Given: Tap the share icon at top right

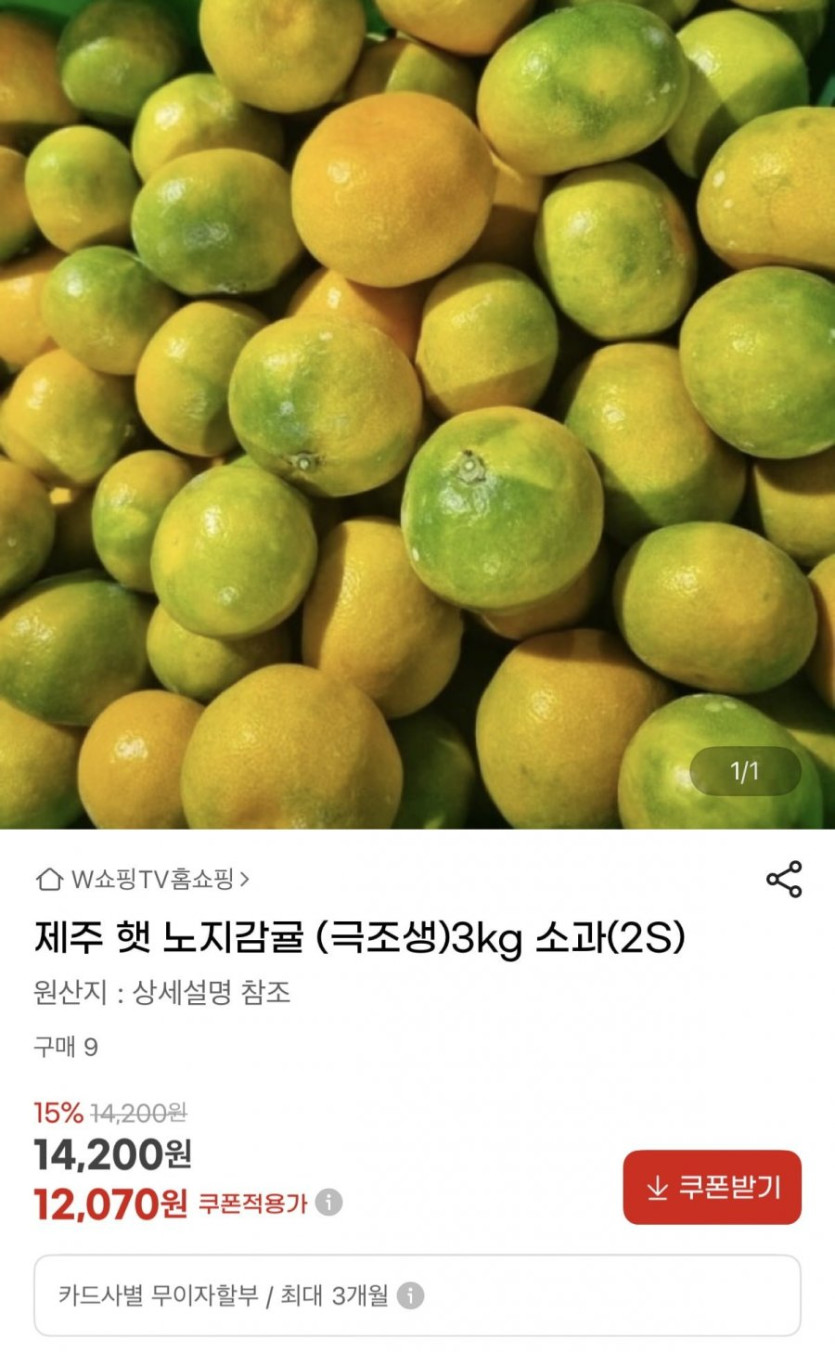Looking at the screenshot, I should [786, 878].
